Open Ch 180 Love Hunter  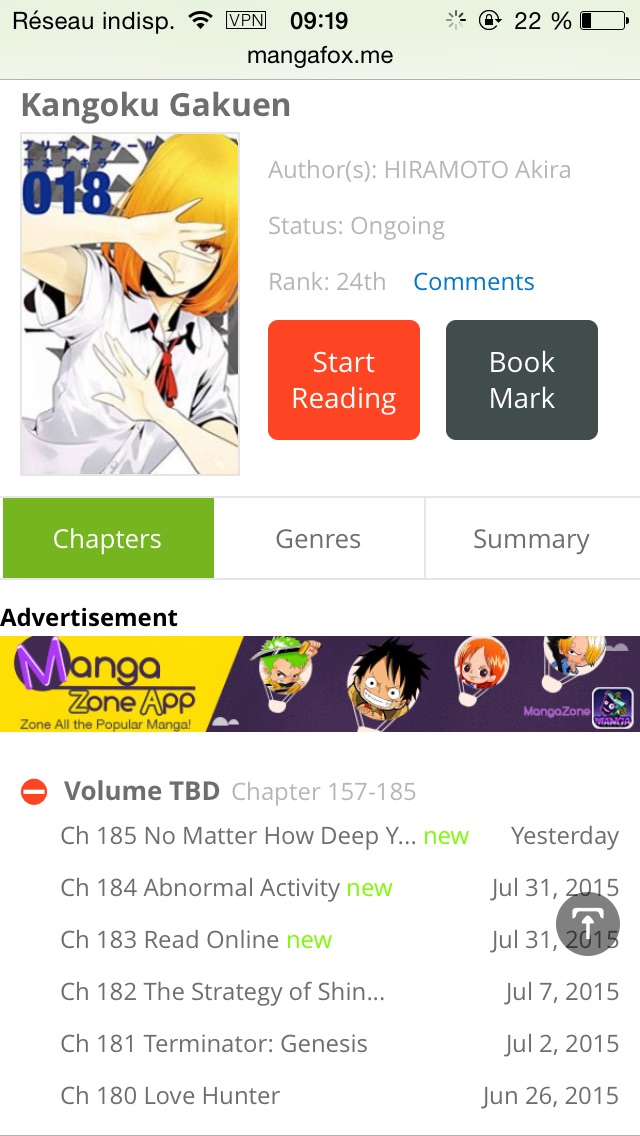tap(170, 1096)
